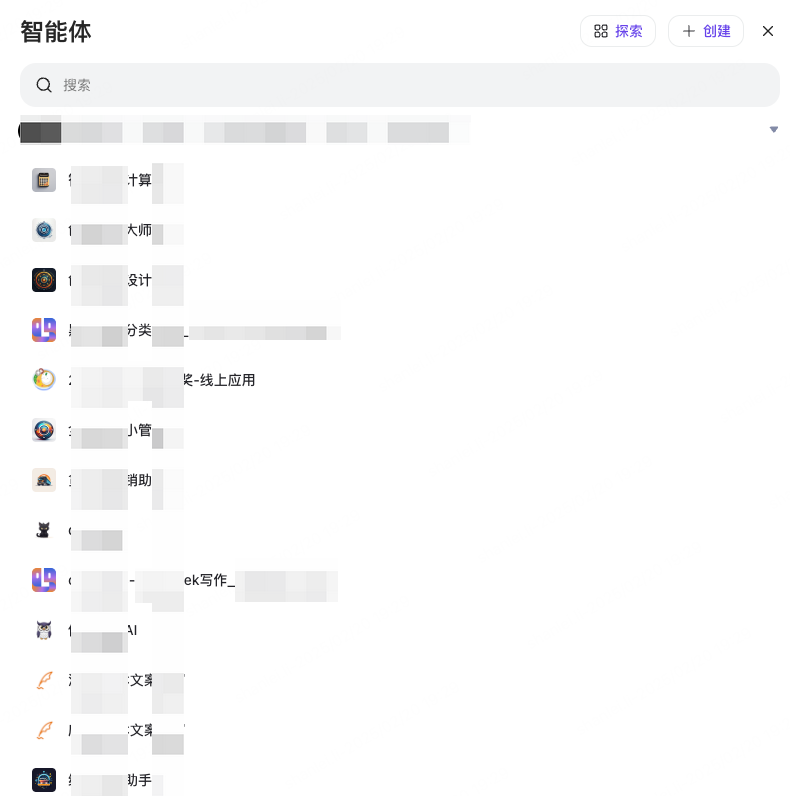This screenshot has height=796, width=790.
Task: Click the plus icon inside the 创建 button
Action: coord(689,31)
